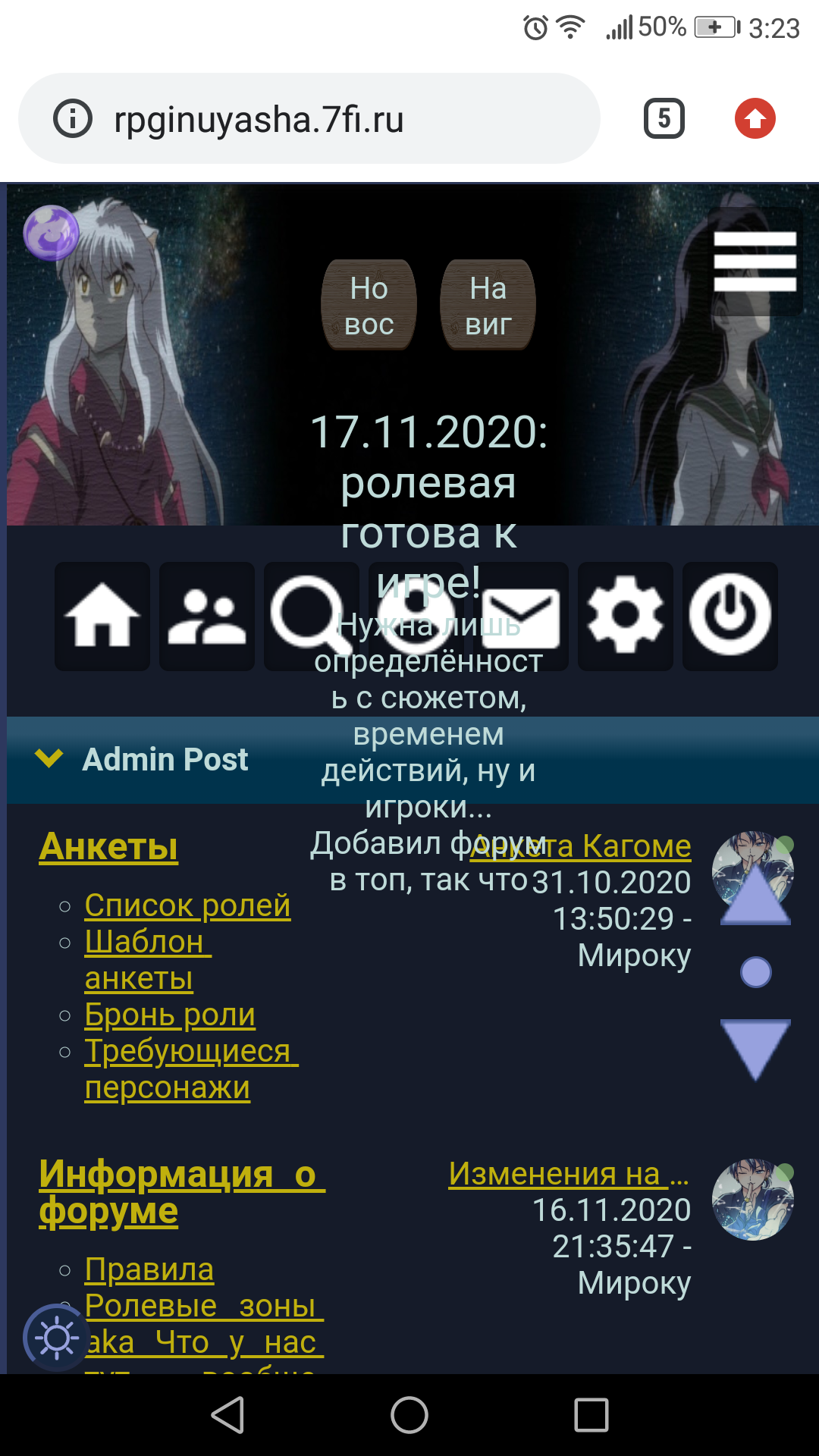Open the Список ролей link
This screenshot has width=819, height=1456.
(x=187, y=905)
